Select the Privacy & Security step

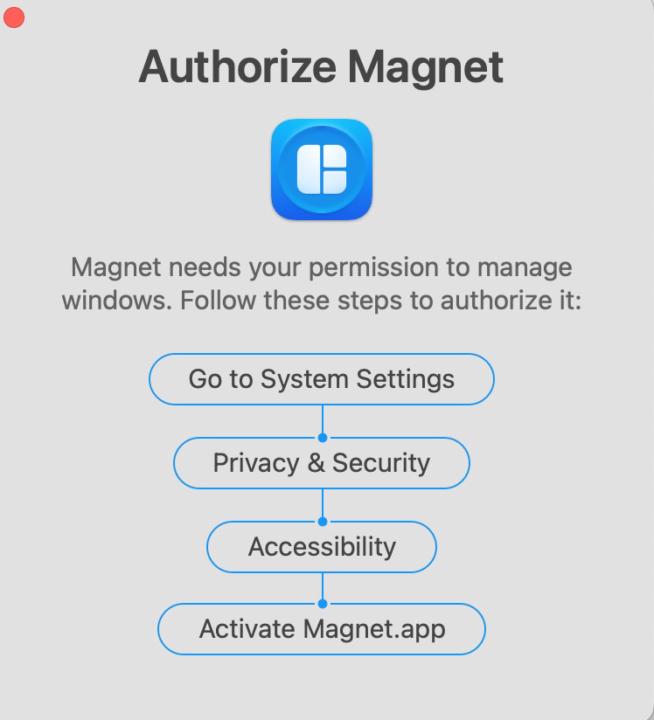(321, 463)
